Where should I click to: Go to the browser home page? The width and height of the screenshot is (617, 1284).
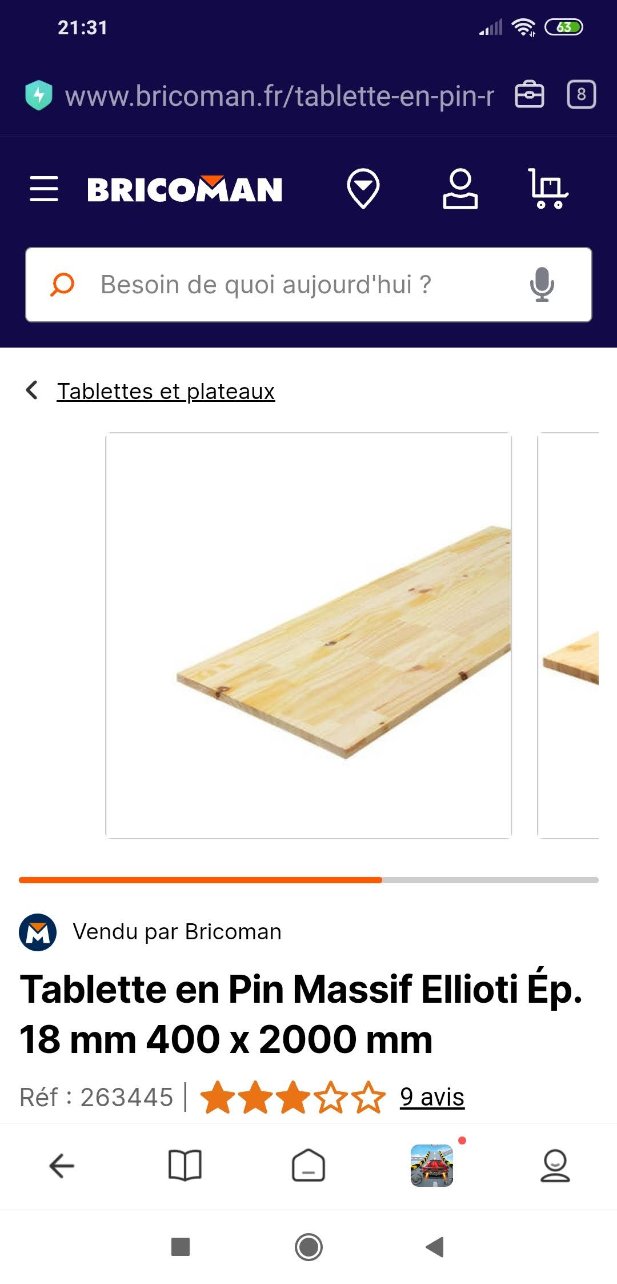pos(308,1165)
